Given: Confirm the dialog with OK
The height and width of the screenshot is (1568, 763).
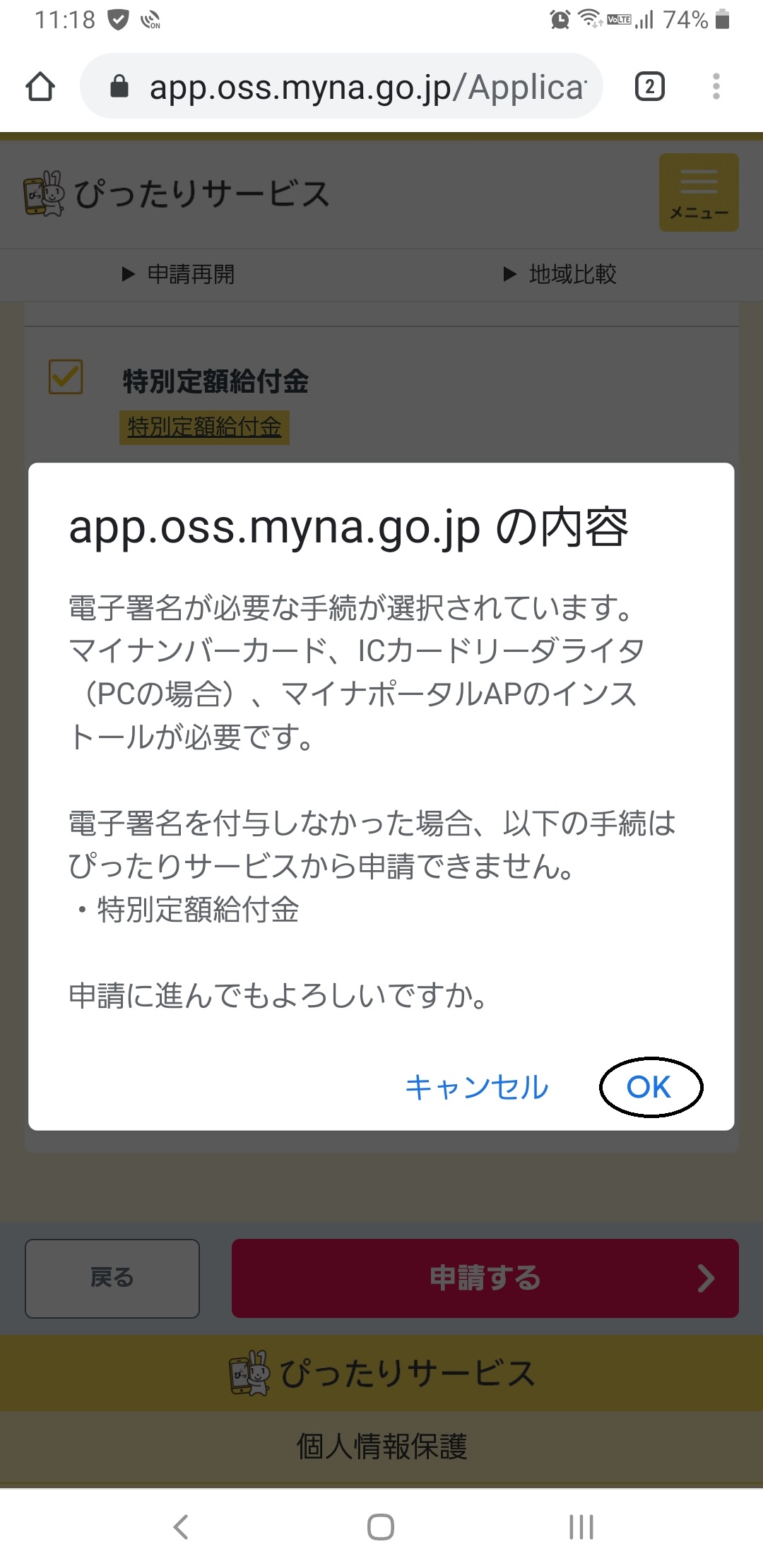Looking at the screenshot, I should [x=649, y=1087].
